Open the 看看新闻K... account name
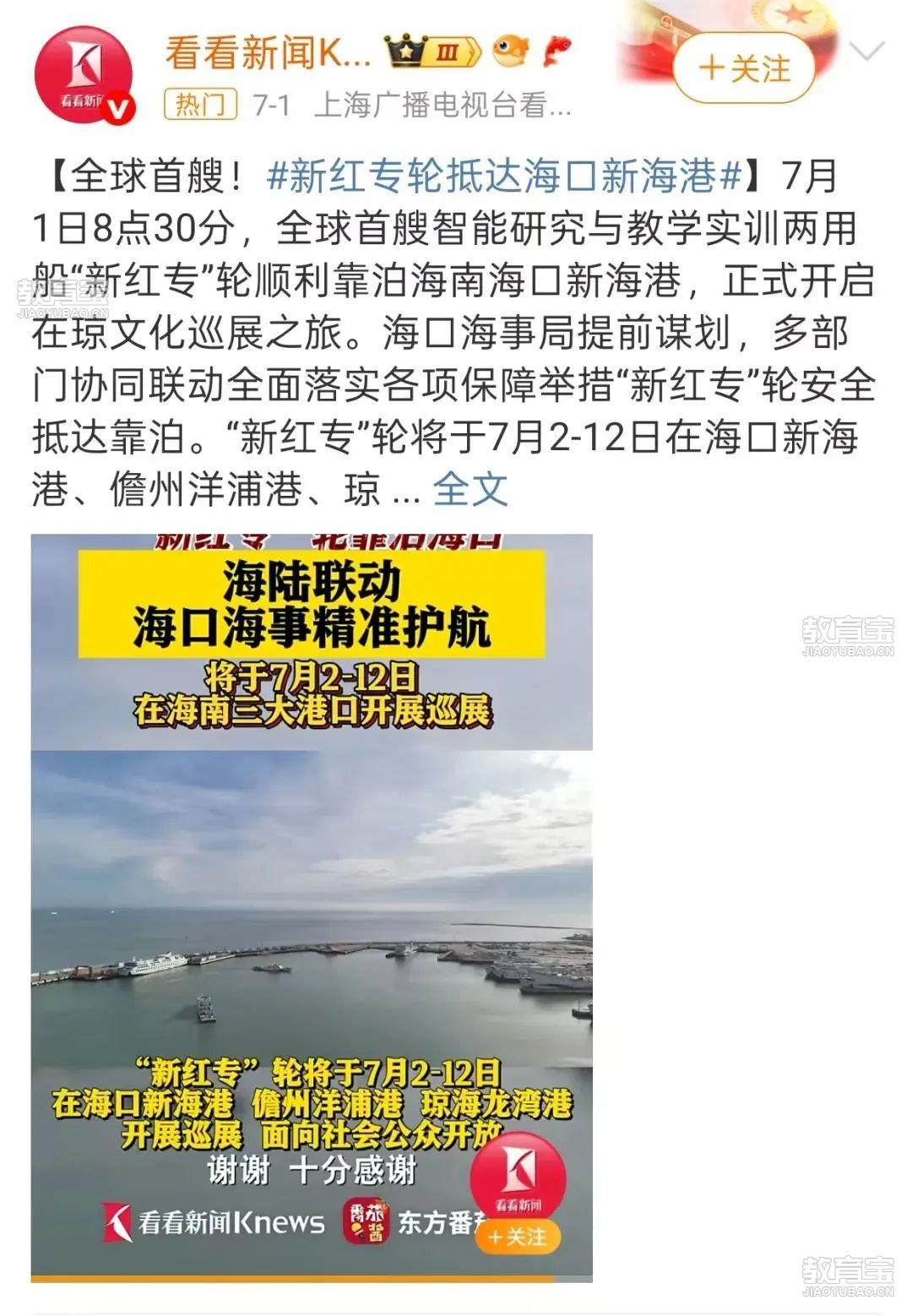This screenshot has width=912, height=1316. tap(268, 53)
